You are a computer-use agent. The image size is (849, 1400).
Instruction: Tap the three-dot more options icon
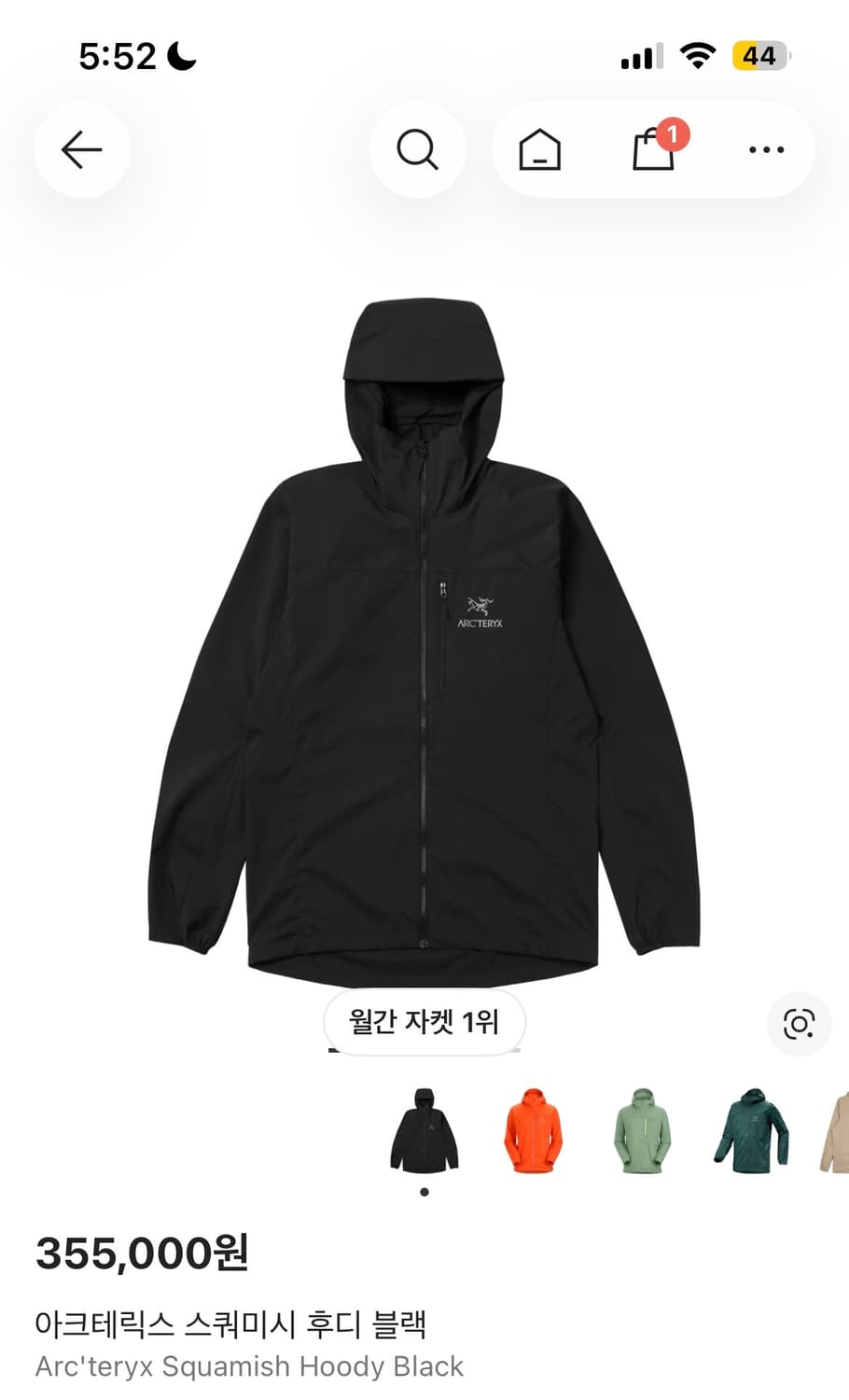765,149
